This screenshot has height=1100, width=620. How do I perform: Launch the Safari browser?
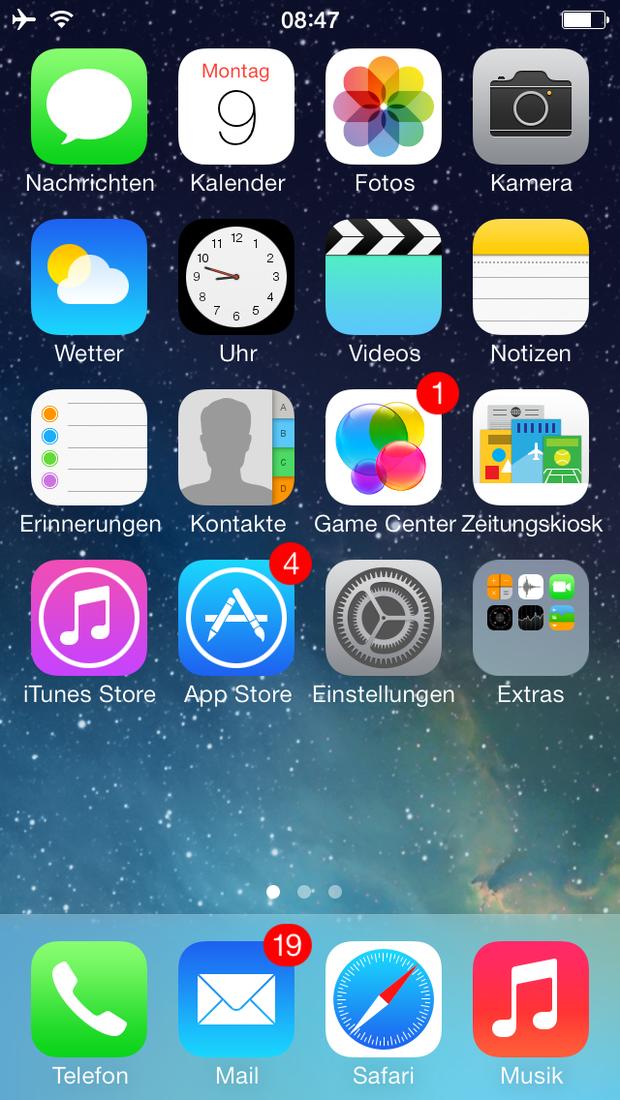(x=384, y=1000)
